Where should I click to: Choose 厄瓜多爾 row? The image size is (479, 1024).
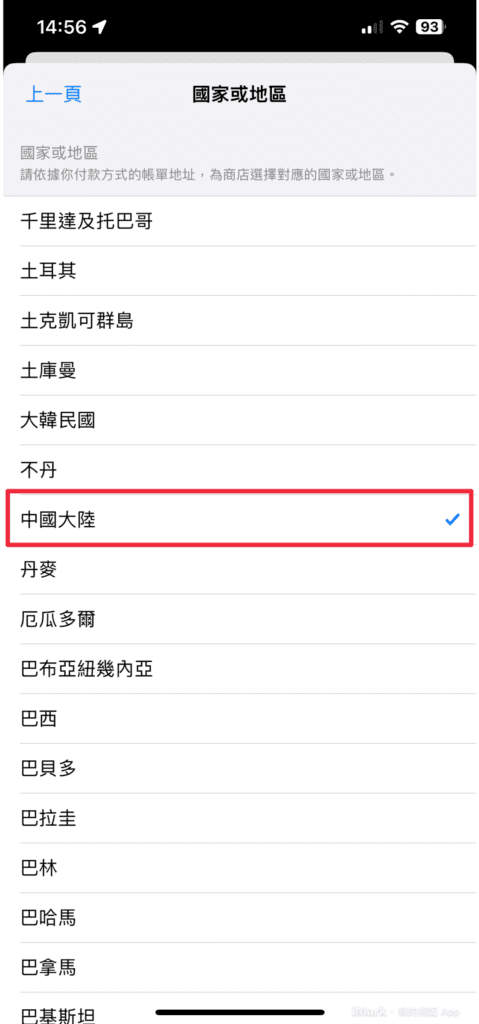pyautogui.click(x=239, y=619)
